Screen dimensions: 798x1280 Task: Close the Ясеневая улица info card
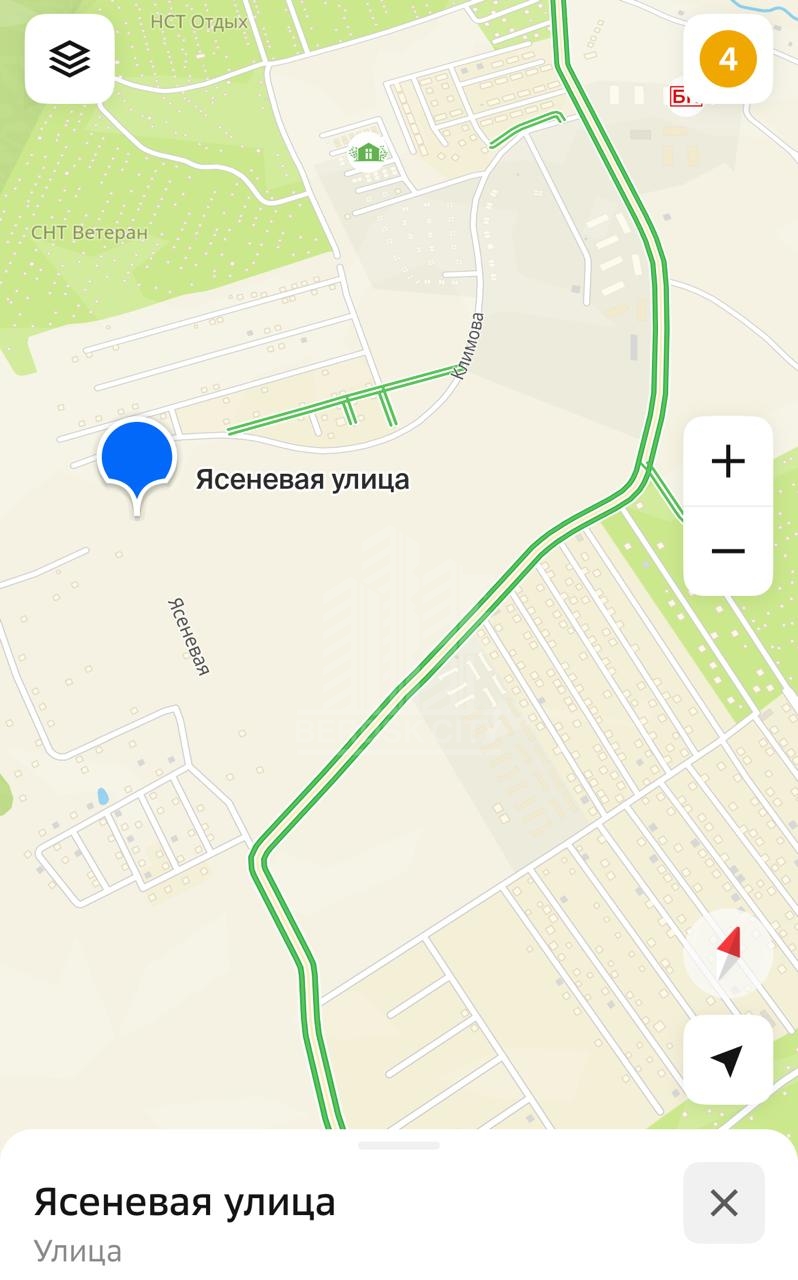pyautogui.click(x=723, y=1202)
